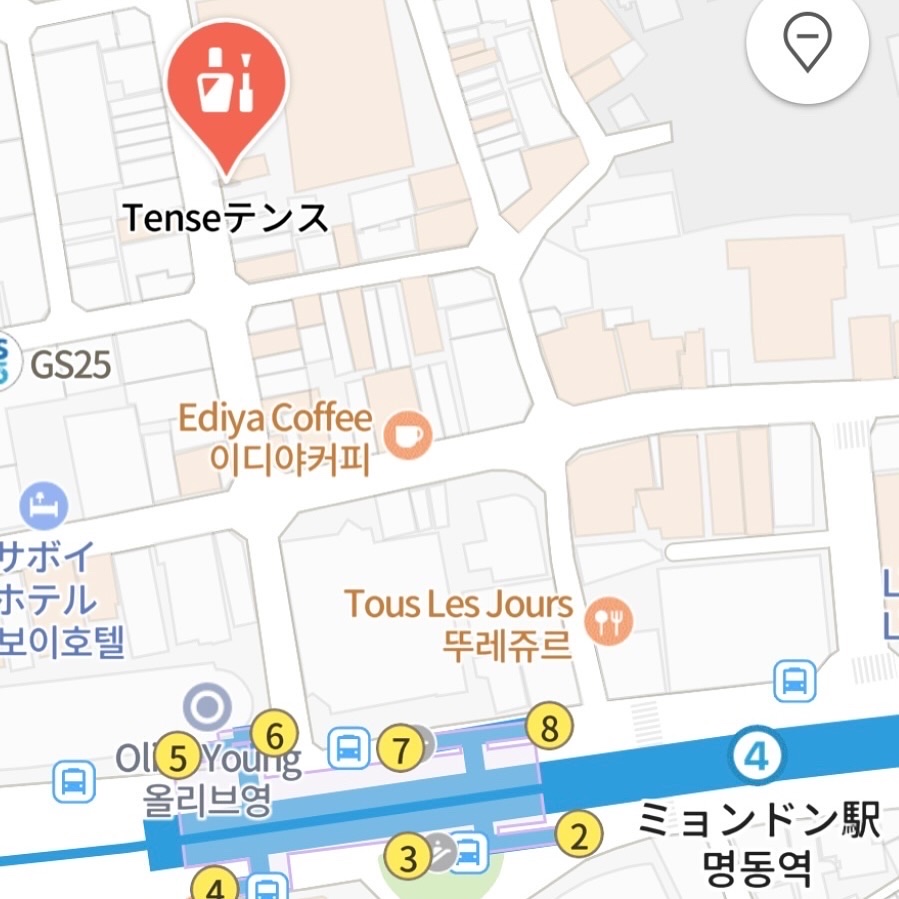Select subway exit number 2

(578, 834)
